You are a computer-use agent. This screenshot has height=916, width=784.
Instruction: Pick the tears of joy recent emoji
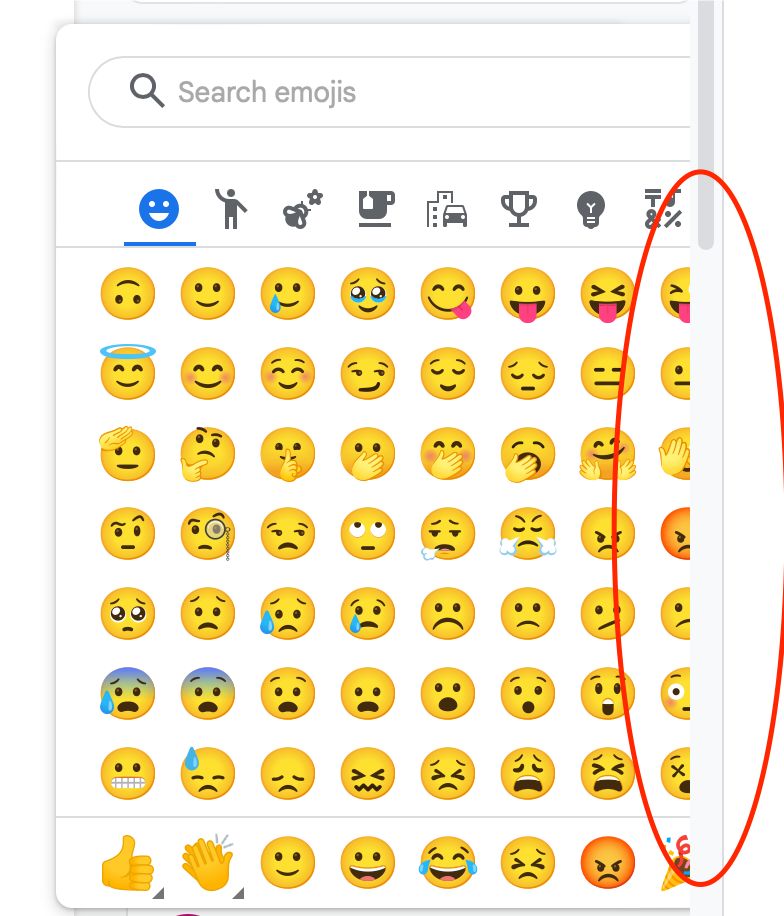(x=448, y=862)
